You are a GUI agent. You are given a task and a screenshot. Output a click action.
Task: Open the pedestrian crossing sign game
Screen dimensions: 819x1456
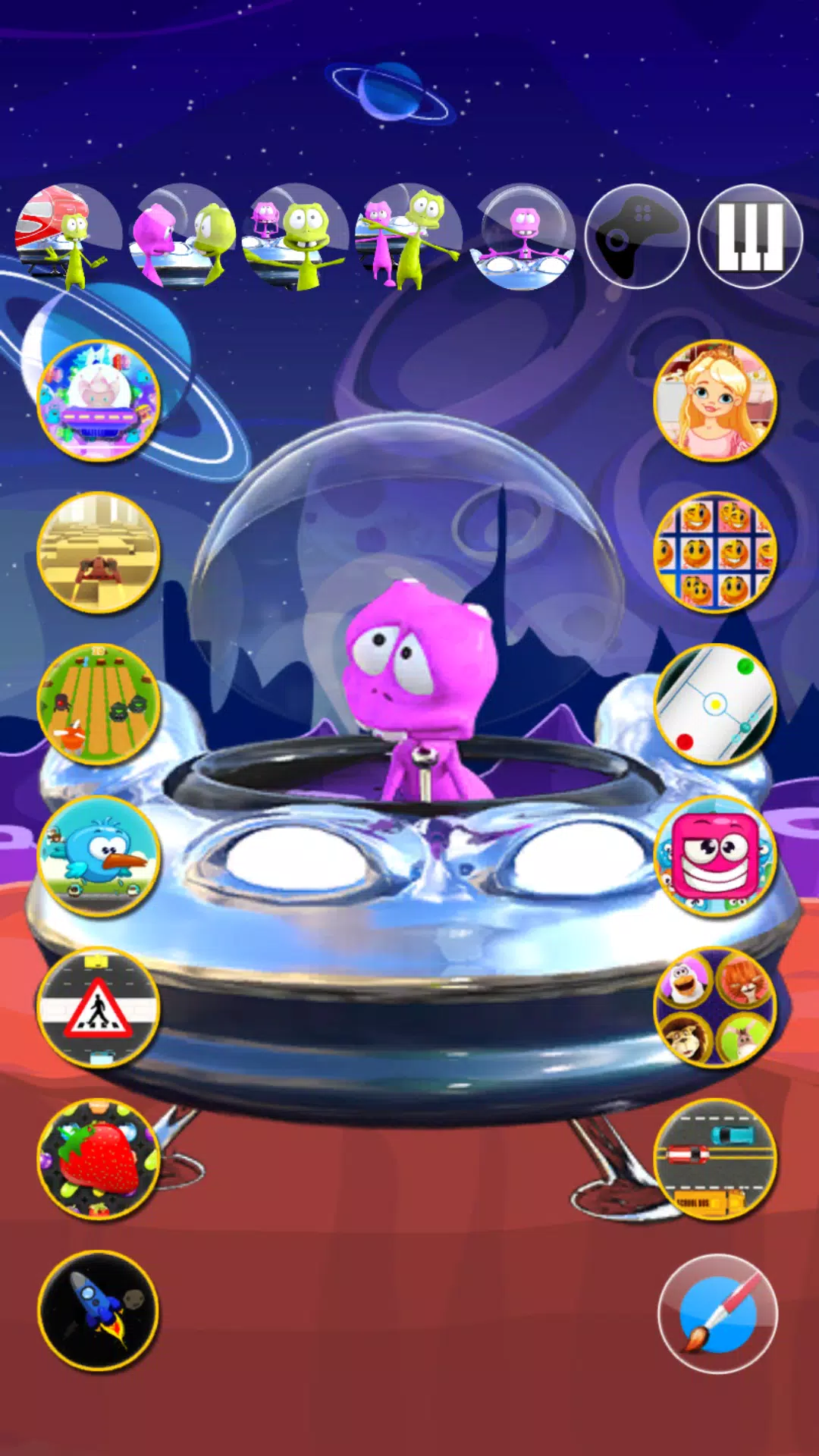[x=99, y=1007]
